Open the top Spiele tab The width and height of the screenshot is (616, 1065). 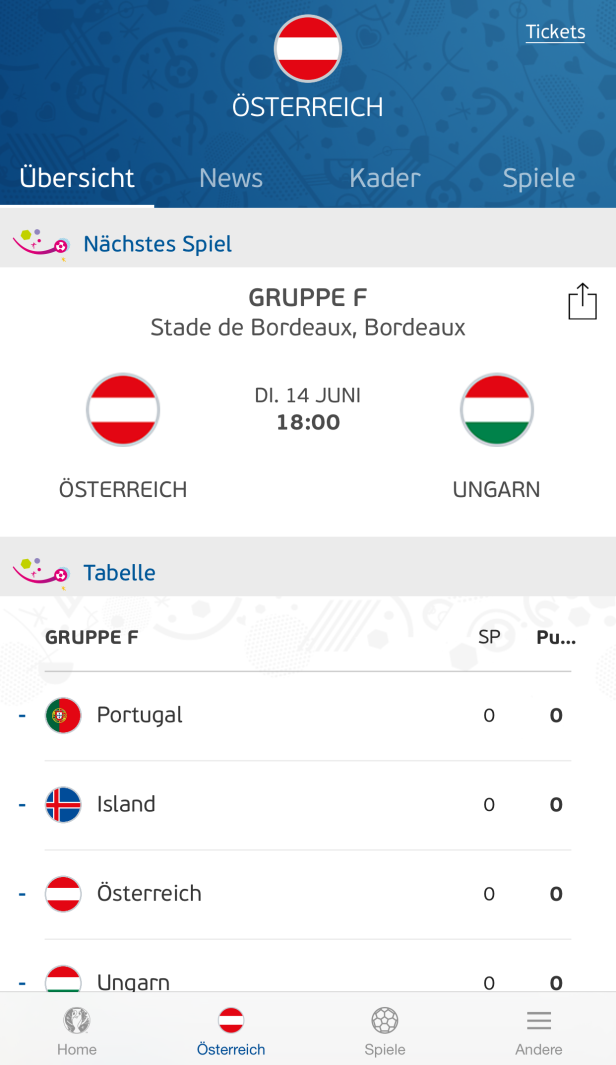click(x=539, y=178)
